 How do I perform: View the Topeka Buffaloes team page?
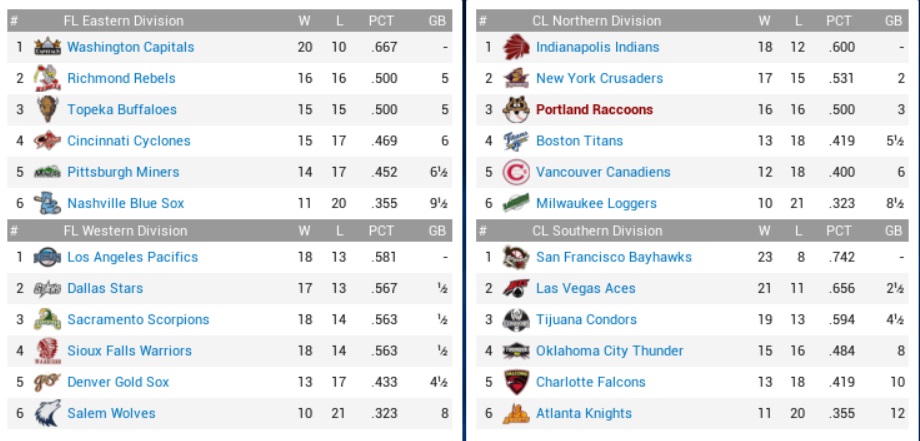pos(121,110)
